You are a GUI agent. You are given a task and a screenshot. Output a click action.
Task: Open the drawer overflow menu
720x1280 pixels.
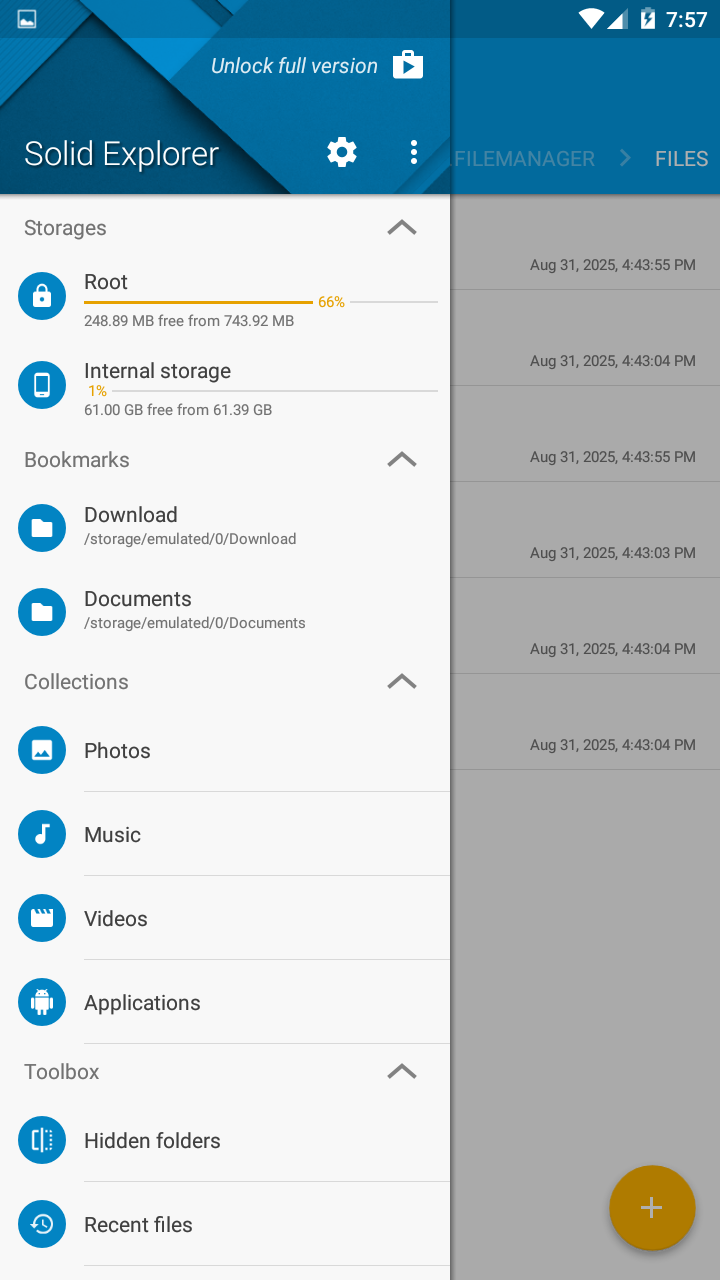413,153
